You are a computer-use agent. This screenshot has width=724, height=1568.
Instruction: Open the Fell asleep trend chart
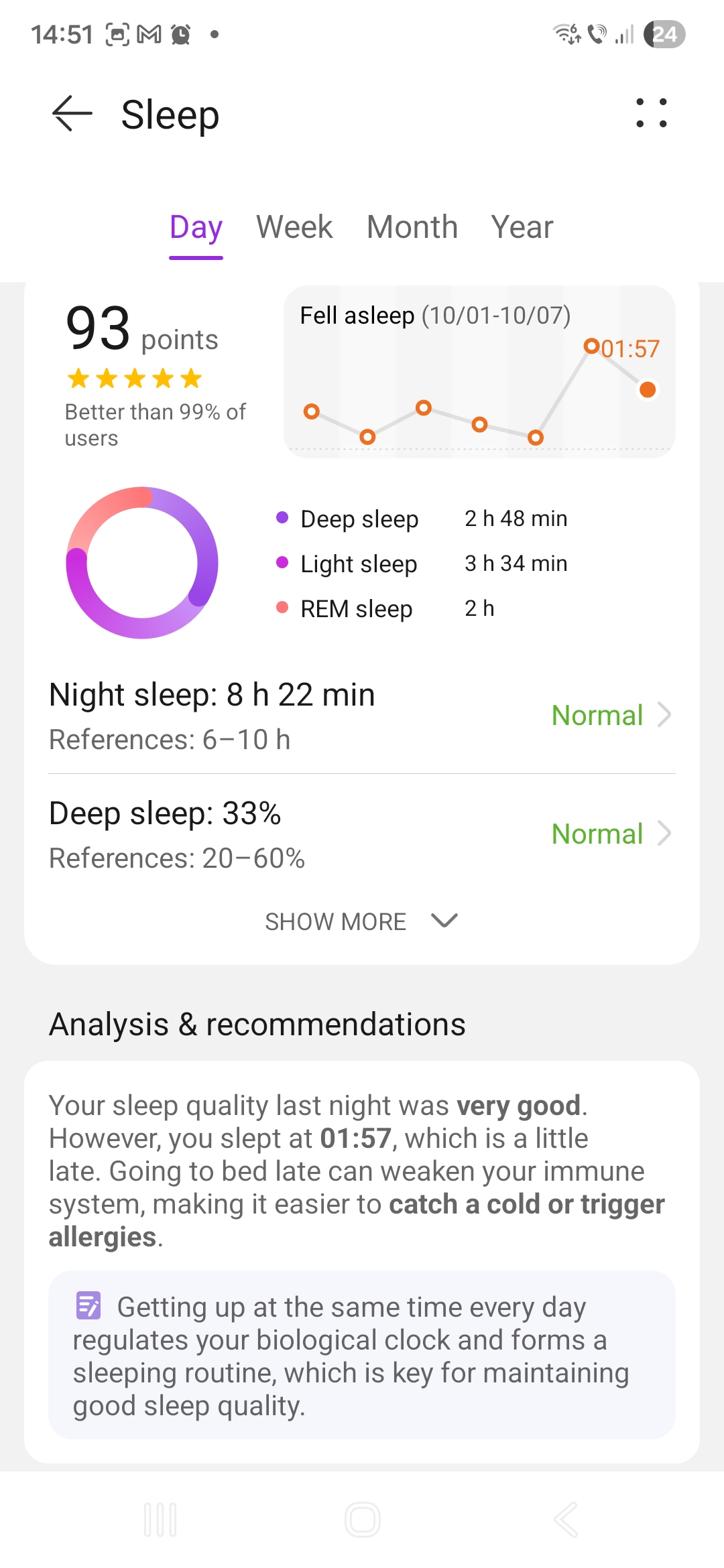click(x=479, y=373)
